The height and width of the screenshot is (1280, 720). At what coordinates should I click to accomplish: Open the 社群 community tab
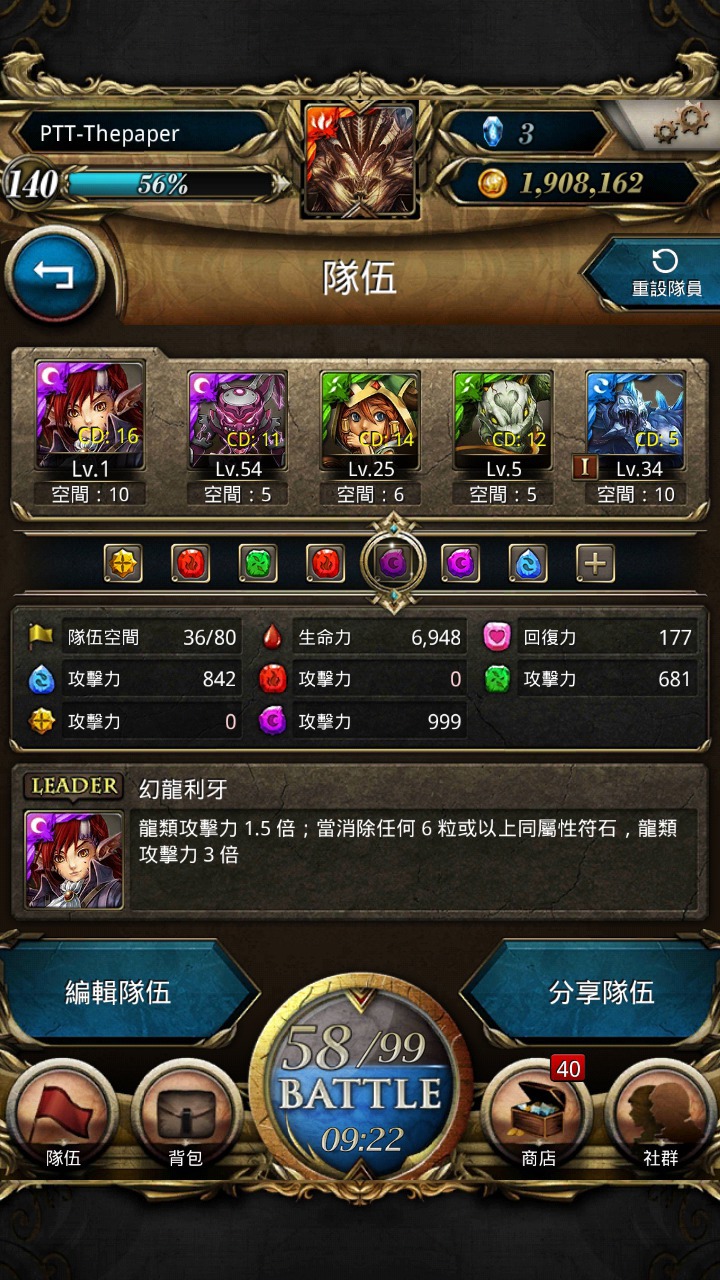pyautogui.click(x=661, y=1117)
